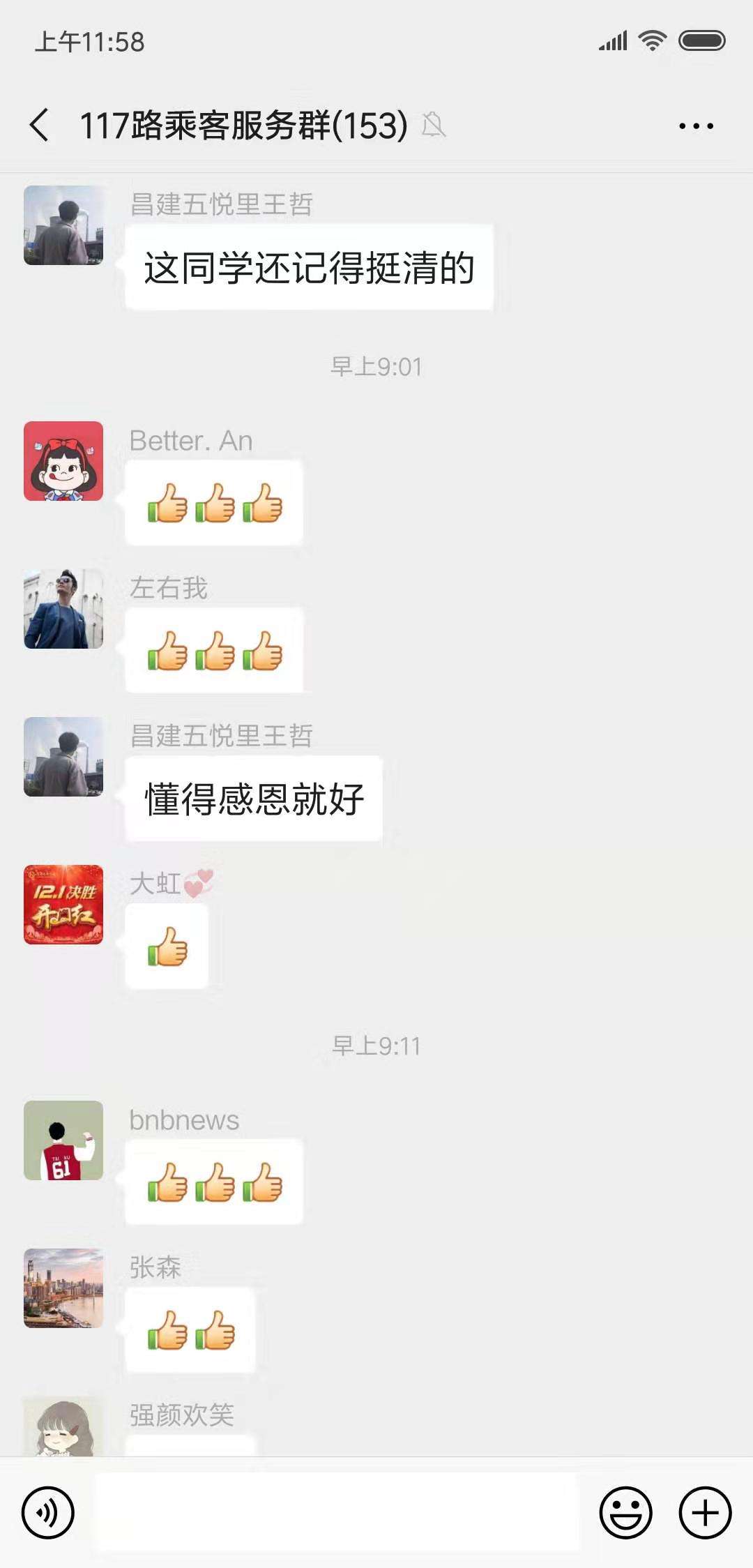This screenshot has width=753, height=1568.
Task: Open 大虹's avatar profile
Action: pyautogui.click(x=63, y=905)
